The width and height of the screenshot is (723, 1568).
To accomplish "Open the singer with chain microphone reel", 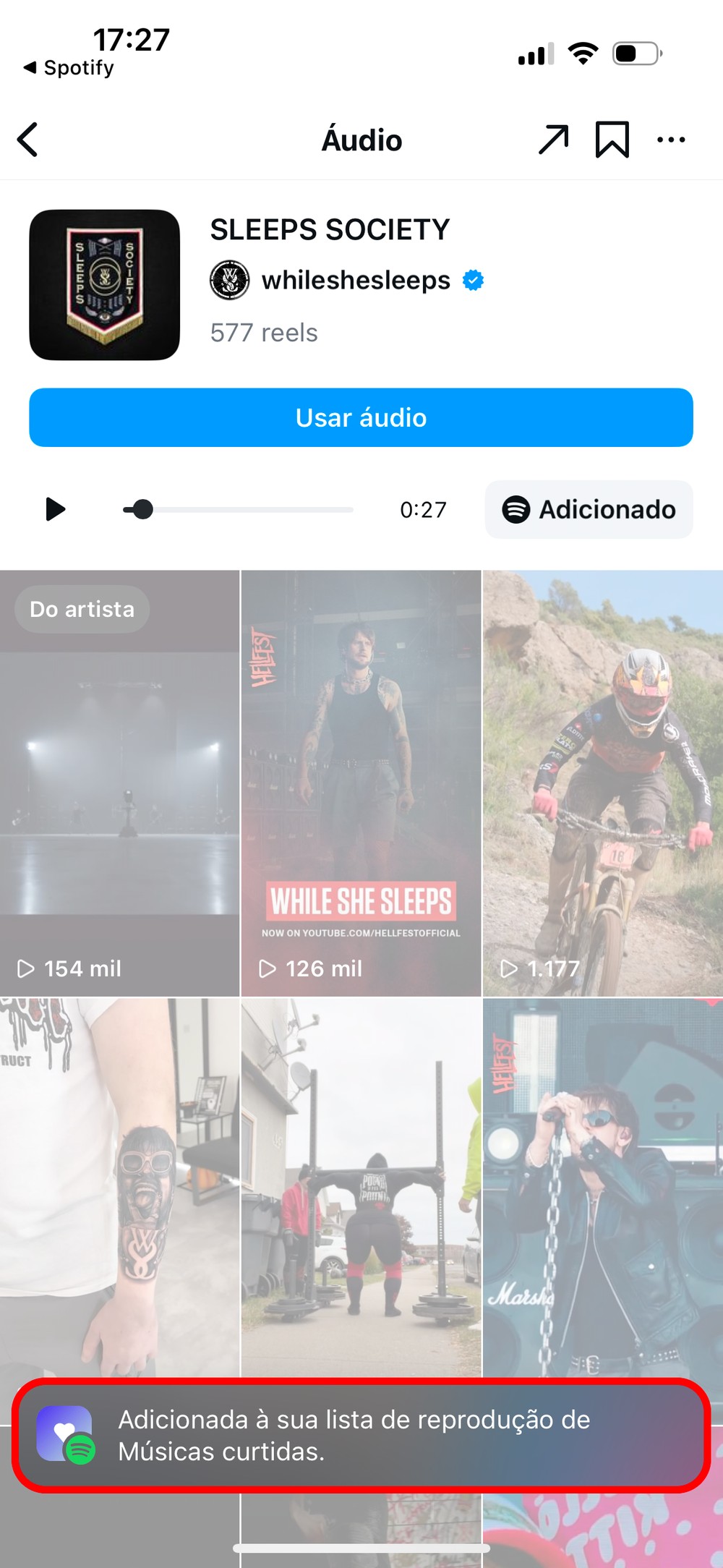I will [x=603, y=1186].
